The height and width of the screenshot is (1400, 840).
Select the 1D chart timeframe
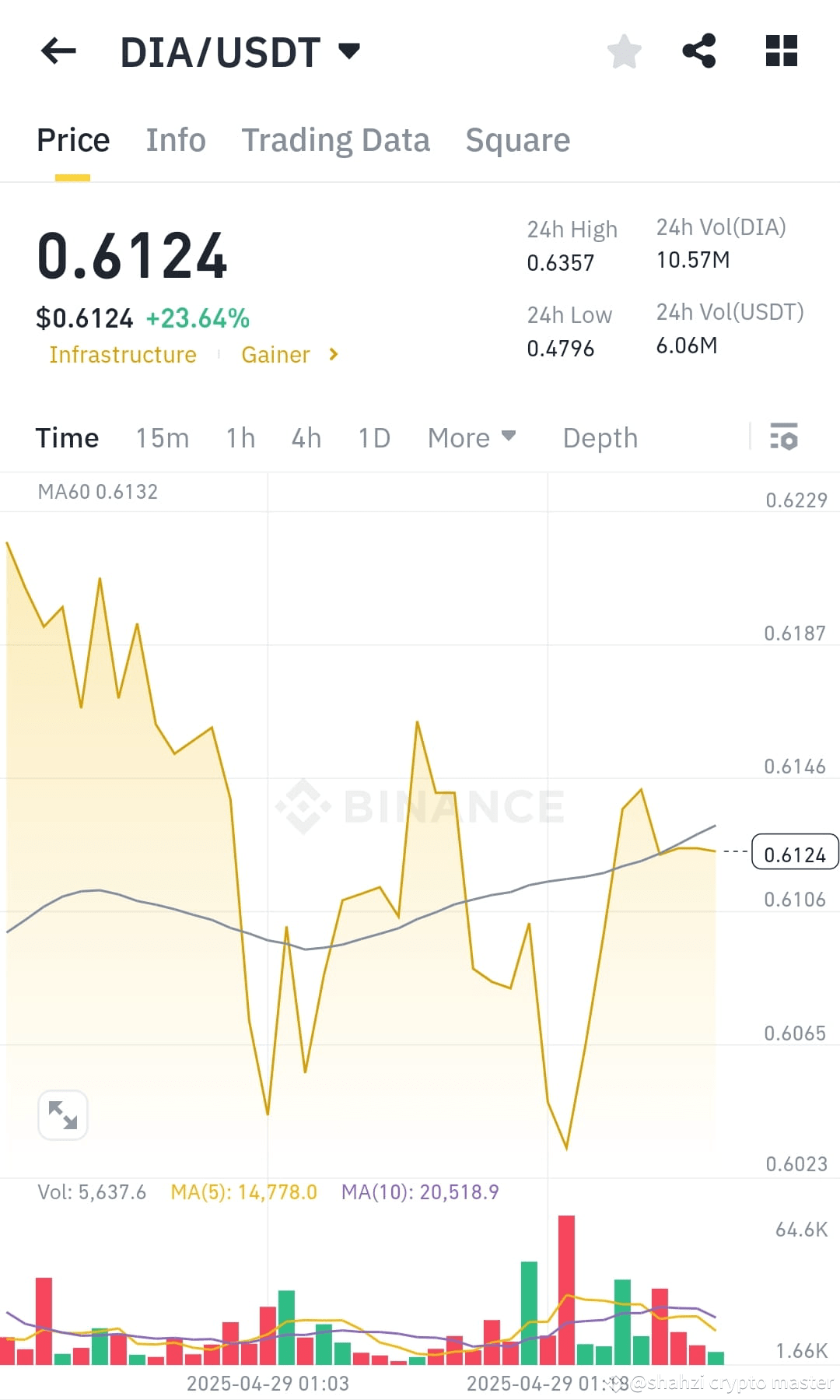tap(373, 437)
